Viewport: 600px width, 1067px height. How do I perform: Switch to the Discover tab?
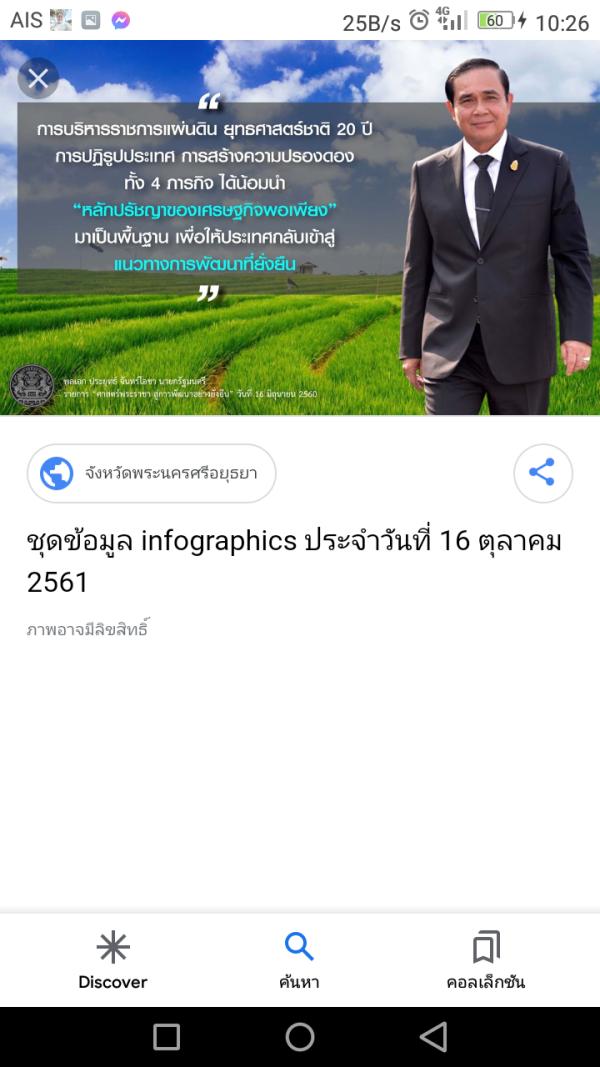click(113, 960)
